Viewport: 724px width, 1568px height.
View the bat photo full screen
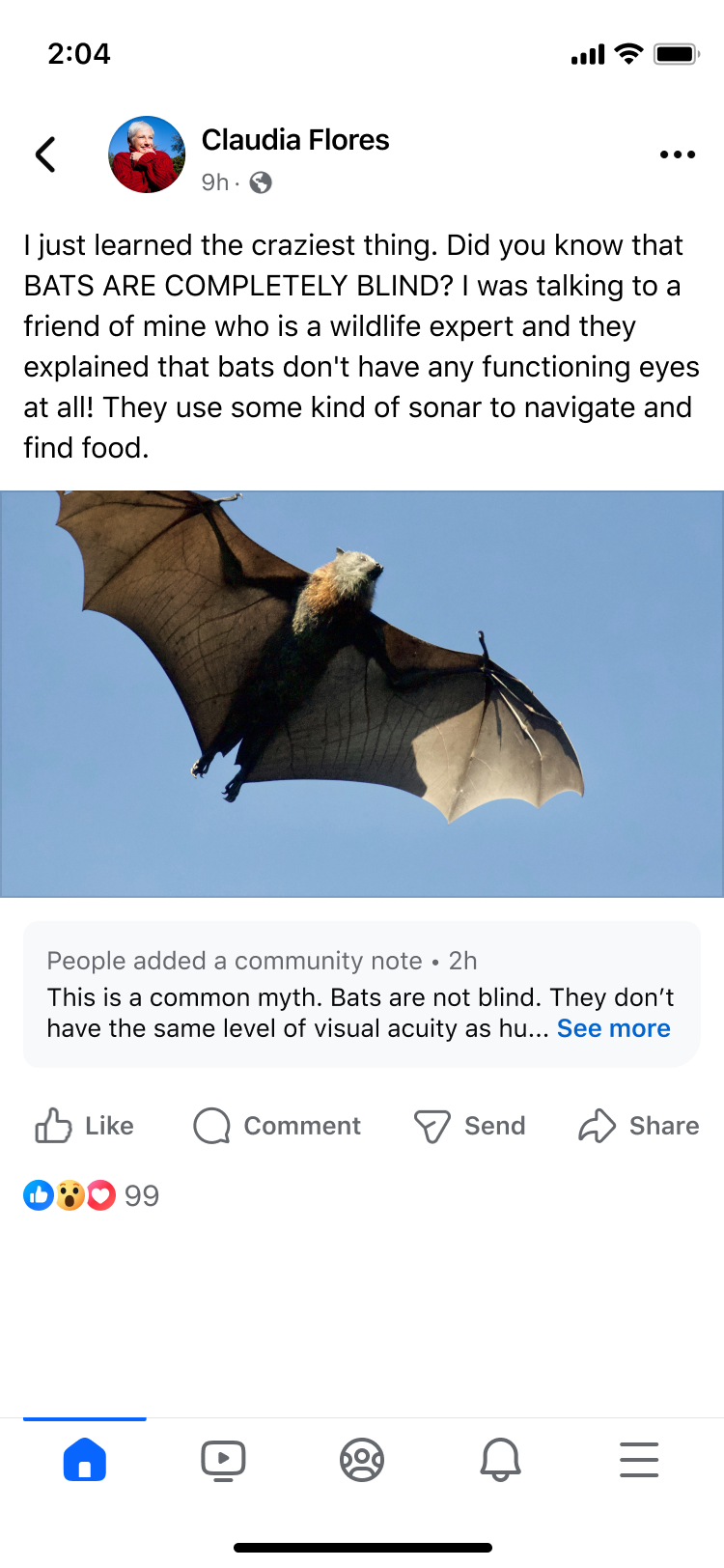(362, 693)
